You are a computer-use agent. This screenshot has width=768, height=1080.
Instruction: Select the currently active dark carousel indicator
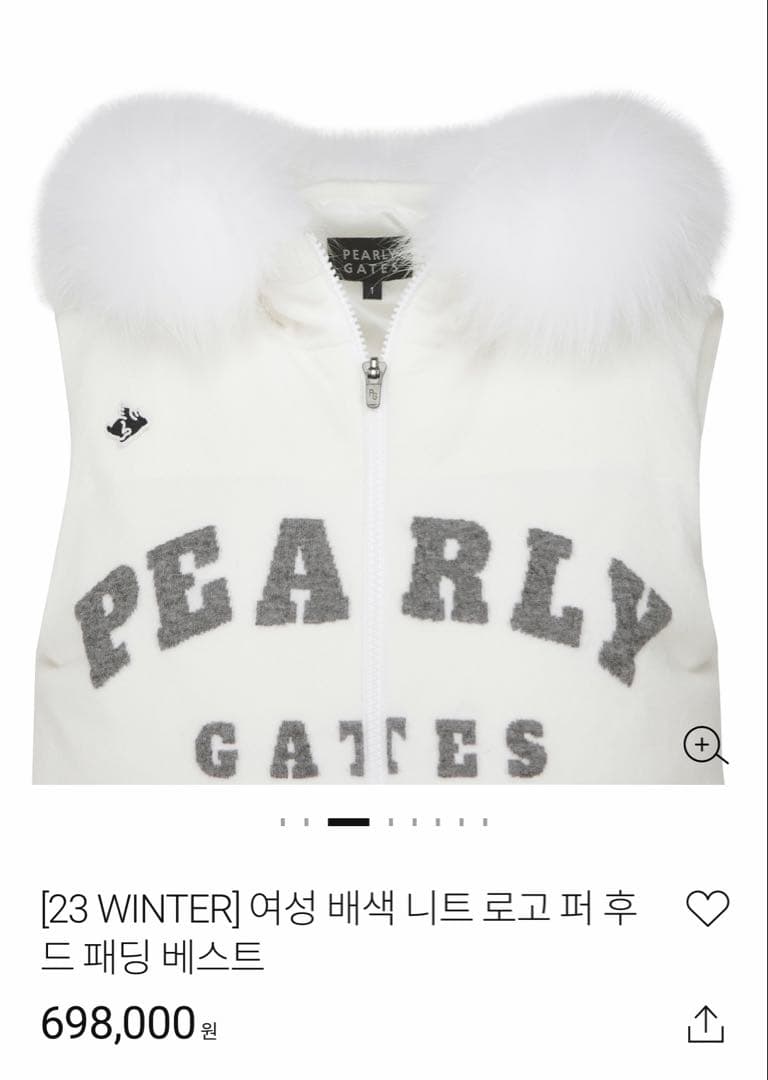[349, 822]
